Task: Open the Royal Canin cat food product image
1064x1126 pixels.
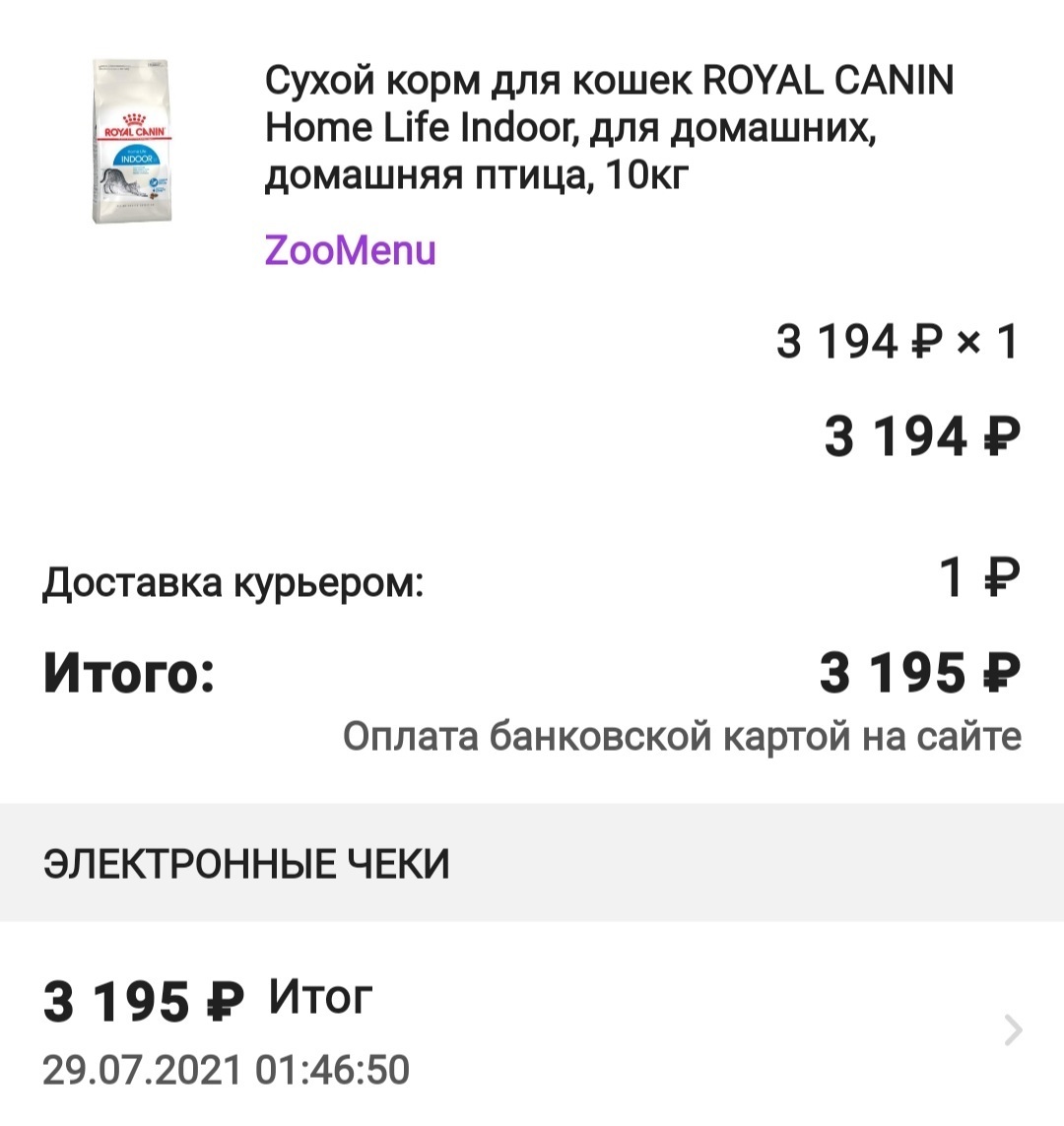Action: [131, 141]
